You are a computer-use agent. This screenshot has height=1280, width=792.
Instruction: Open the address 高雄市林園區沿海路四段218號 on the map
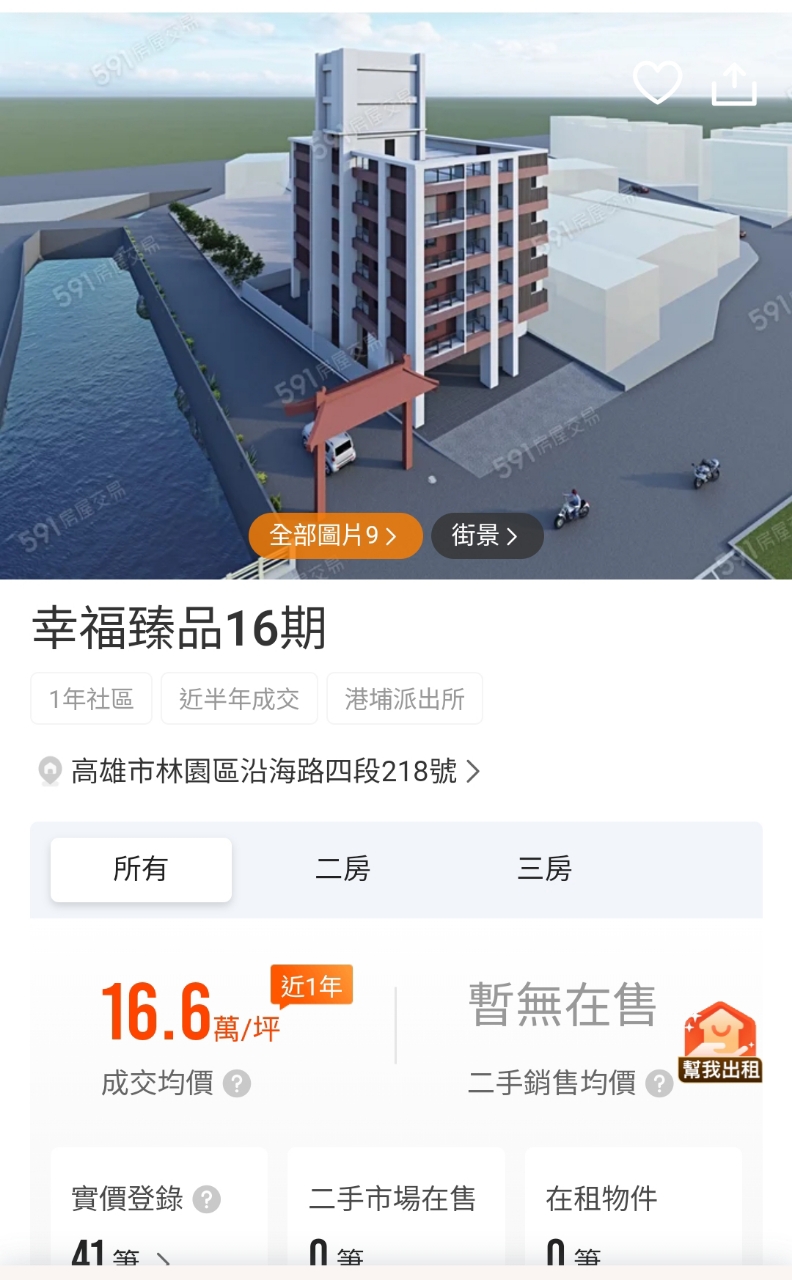point(263,771)
